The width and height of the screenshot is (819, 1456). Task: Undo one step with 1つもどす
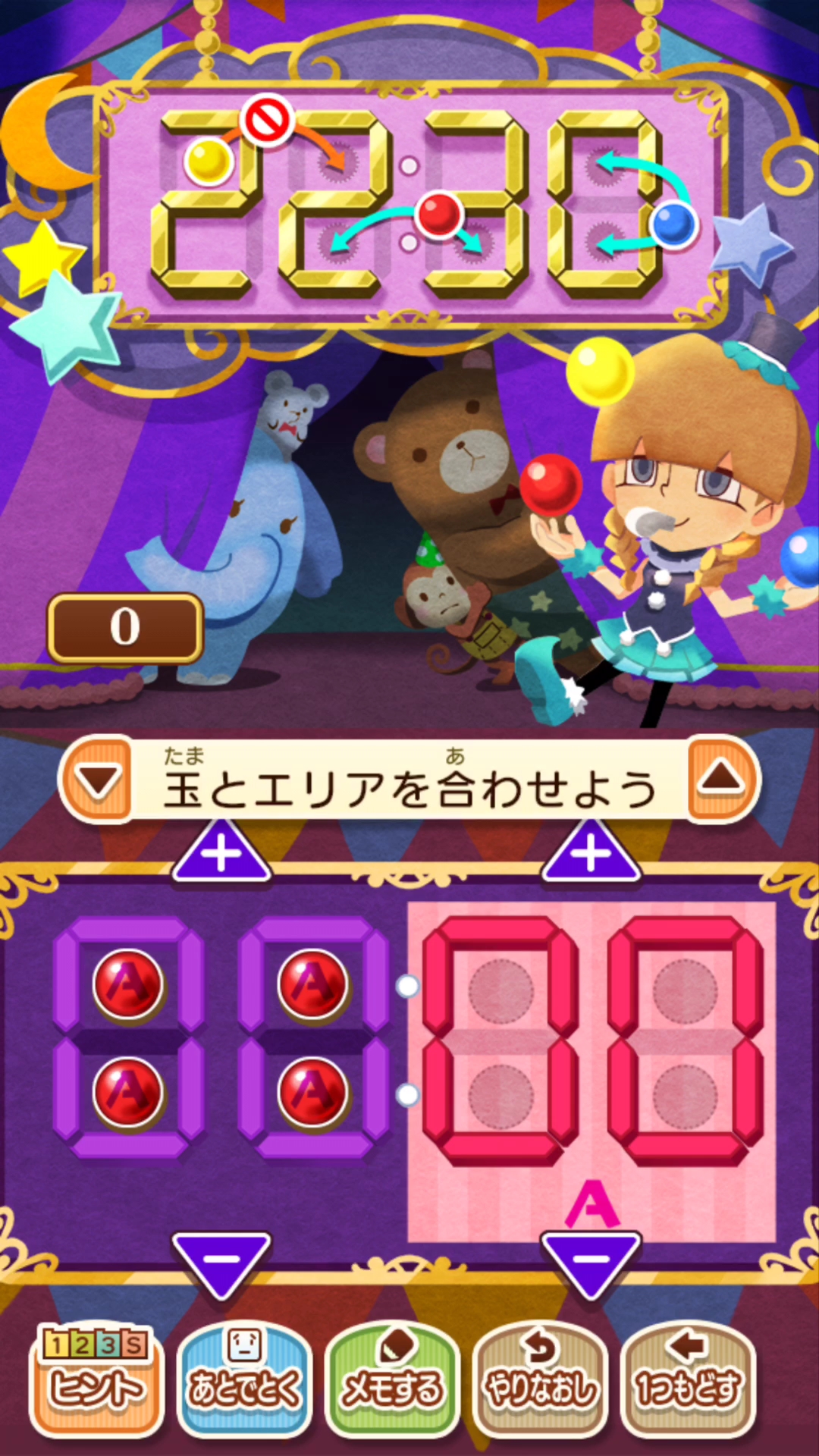[x=688, y=1379]
